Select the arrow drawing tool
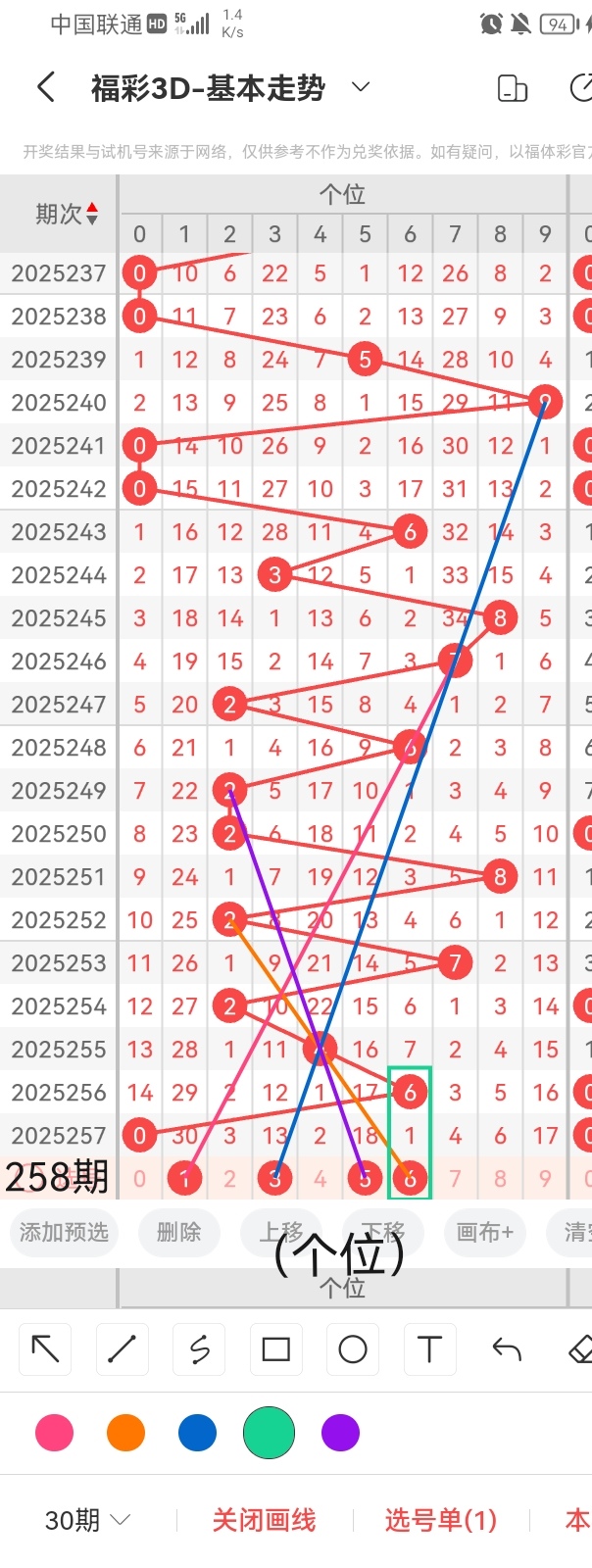 coord(45,1349)
